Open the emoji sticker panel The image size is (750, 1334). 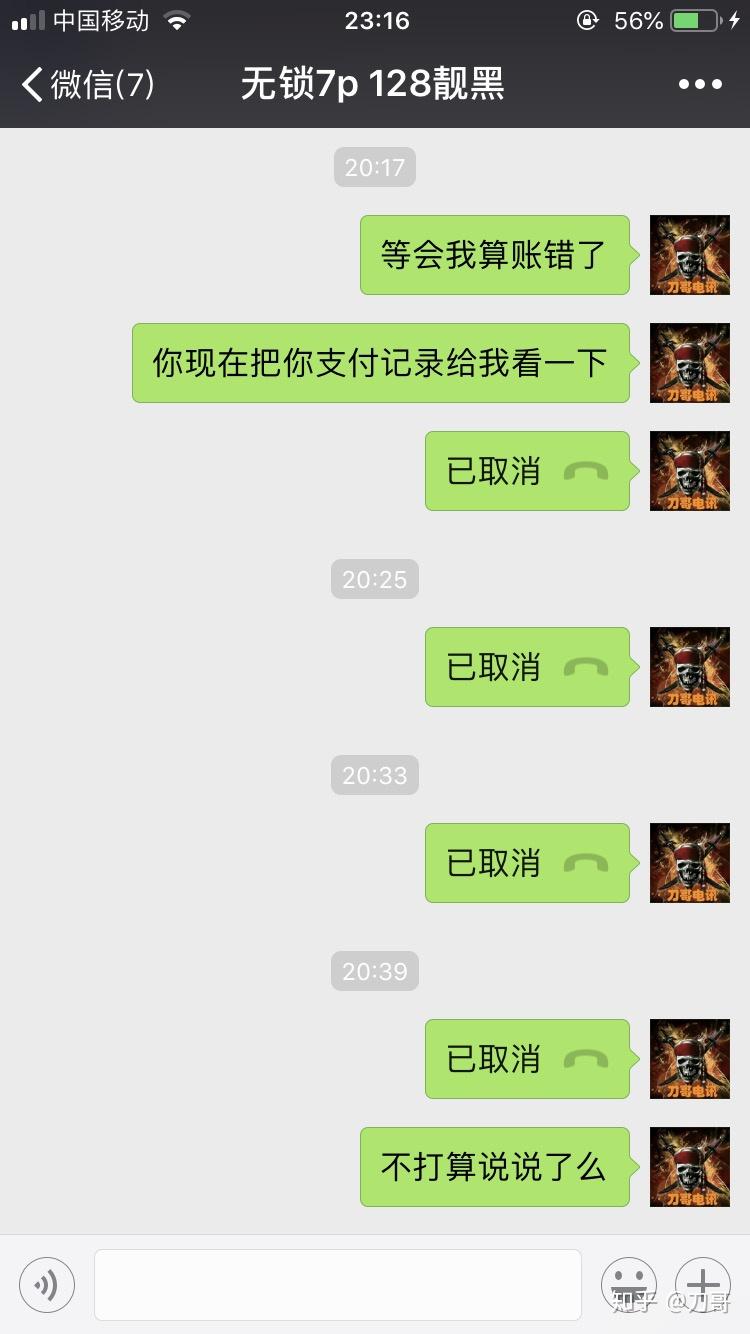[x=628, y=1284]
